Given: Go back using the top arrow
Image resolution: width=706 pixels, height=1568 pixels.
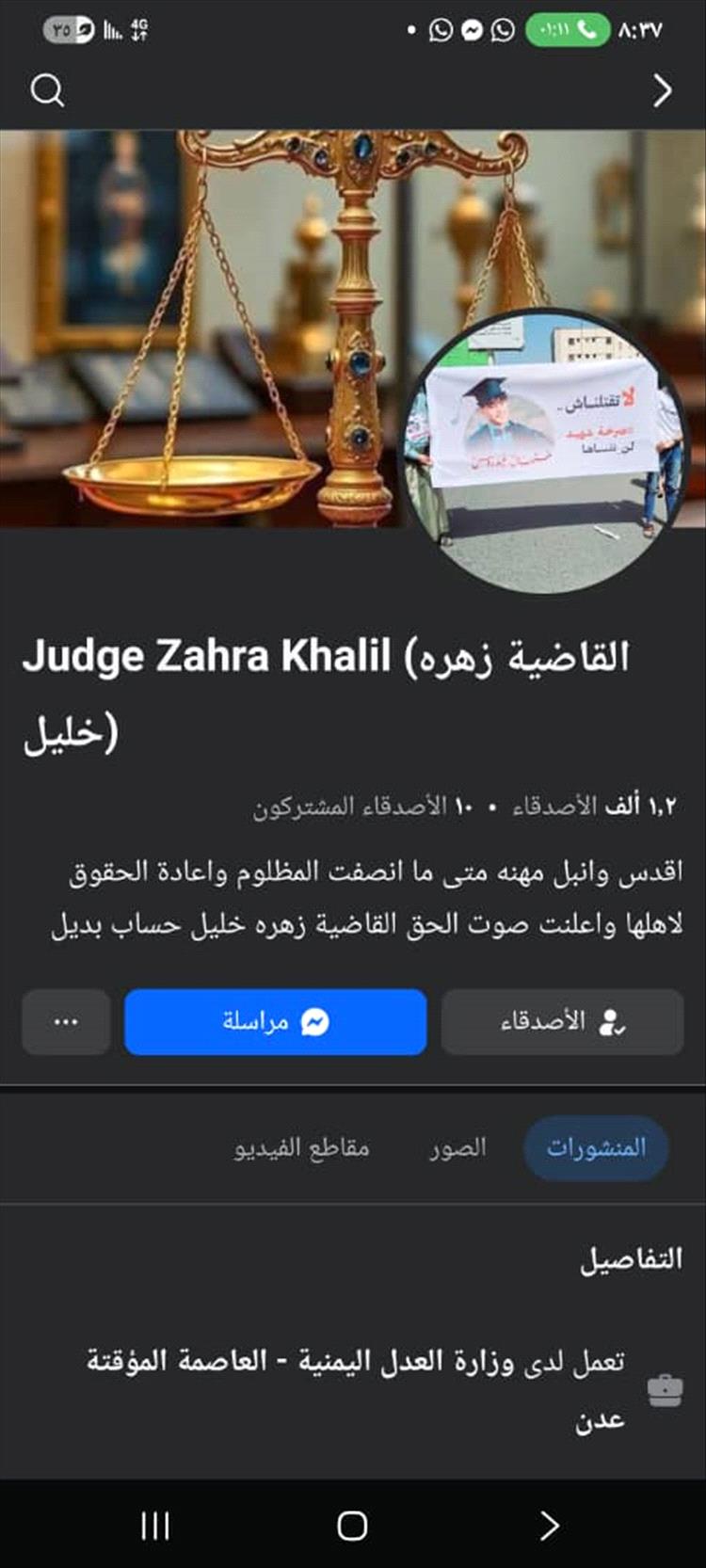Looking at the screenshot, I should (x=663, y=91).
